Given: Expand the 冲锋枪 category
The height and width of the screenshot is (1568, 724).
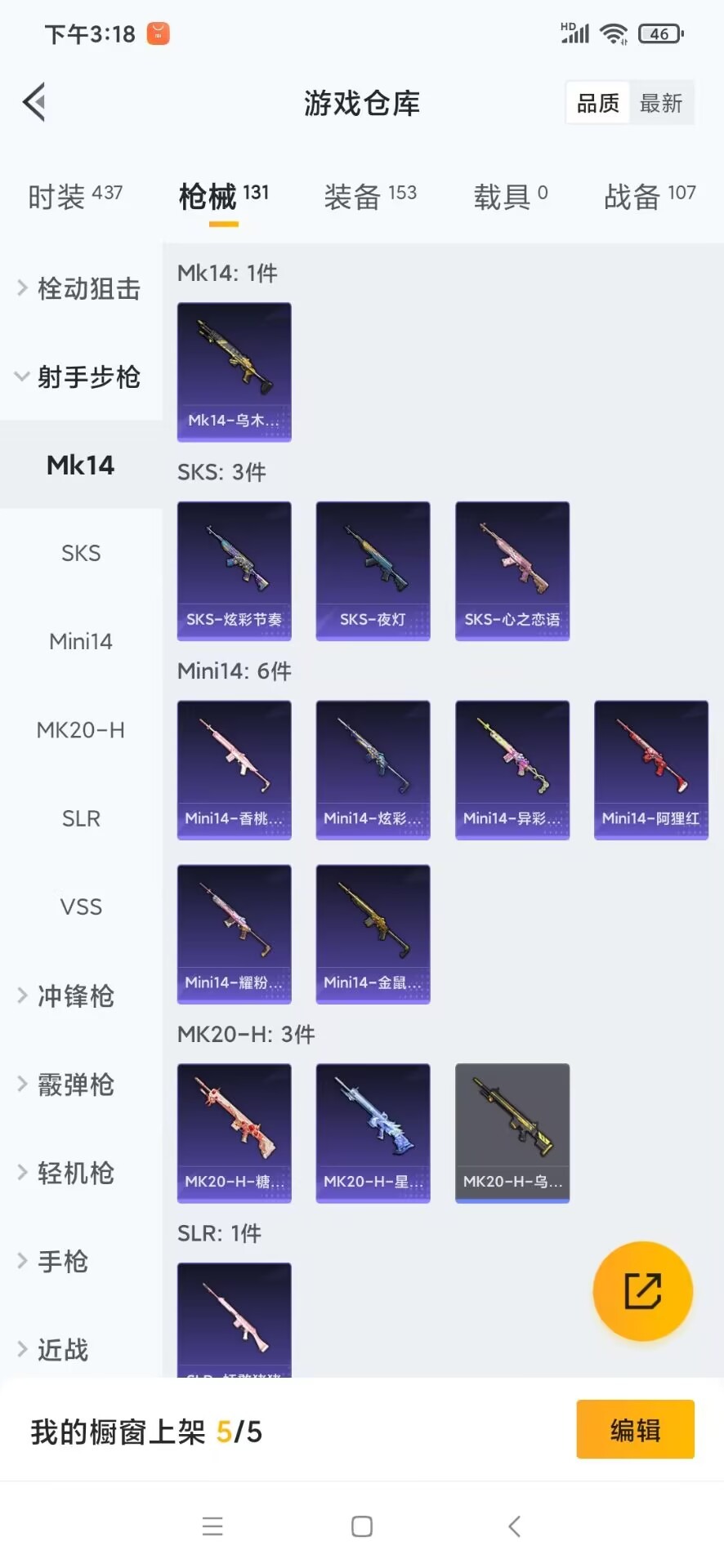Looking at the screenshot, I should click(x=75, y=996).
